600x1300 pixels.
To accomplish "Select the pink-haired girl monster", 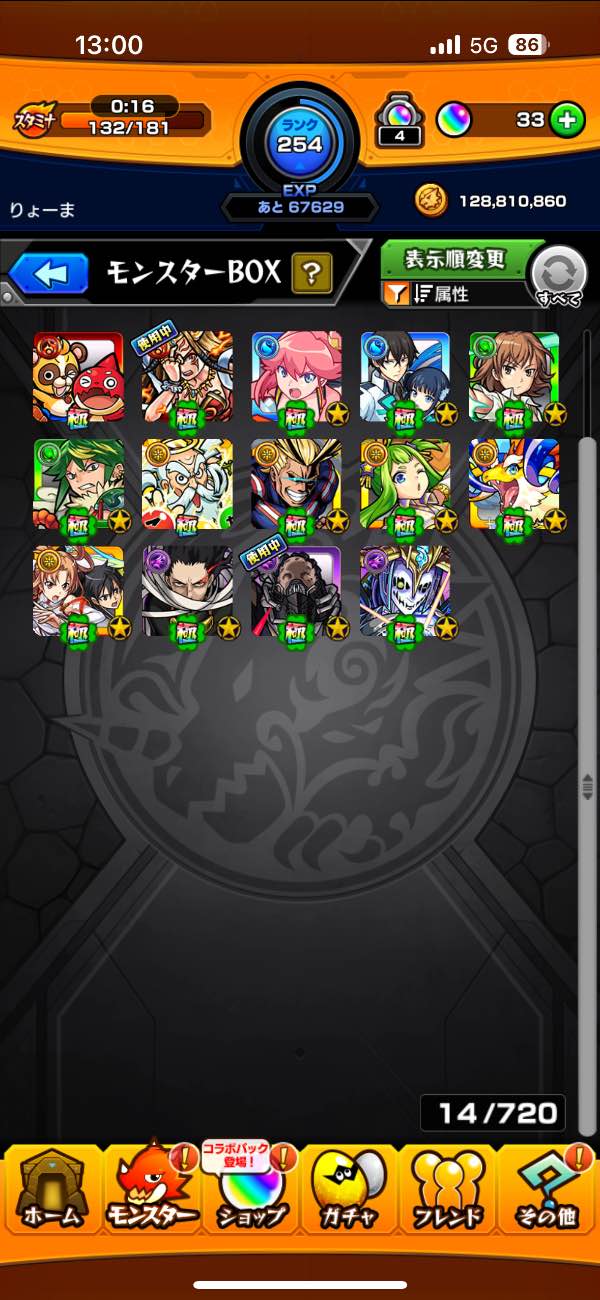I will coord(296,378).
